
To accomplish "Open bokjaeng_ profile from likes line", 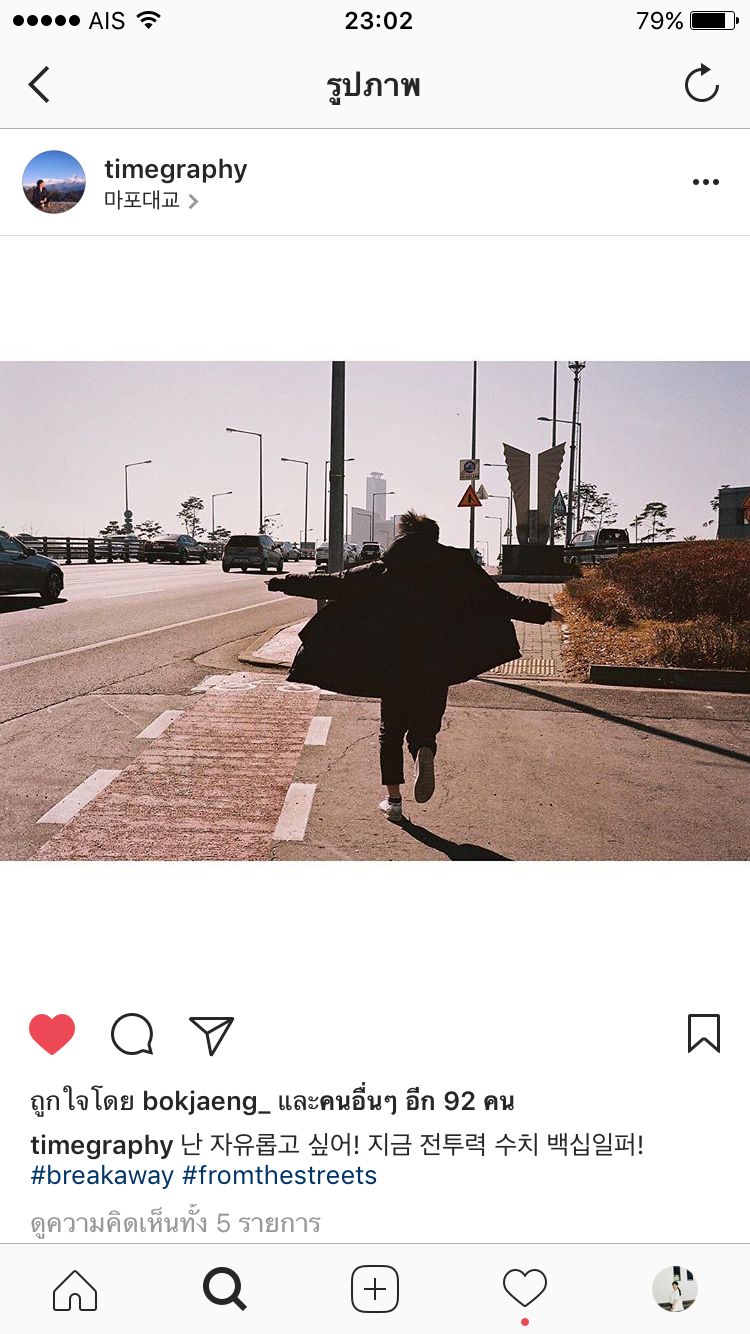I will 206,1101.
